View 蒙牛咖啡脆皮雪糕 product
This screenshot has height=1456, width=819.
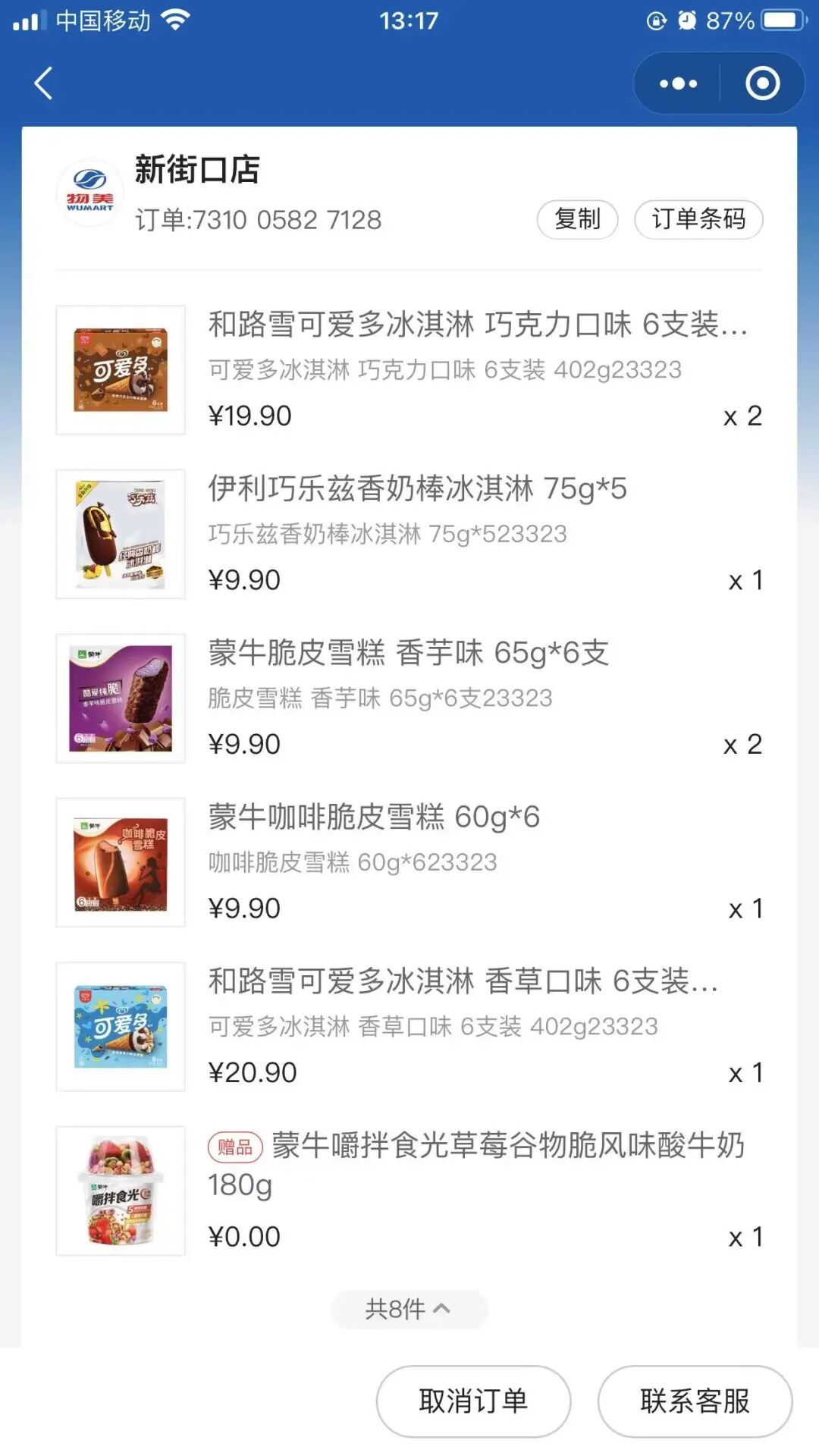[374, 817]
